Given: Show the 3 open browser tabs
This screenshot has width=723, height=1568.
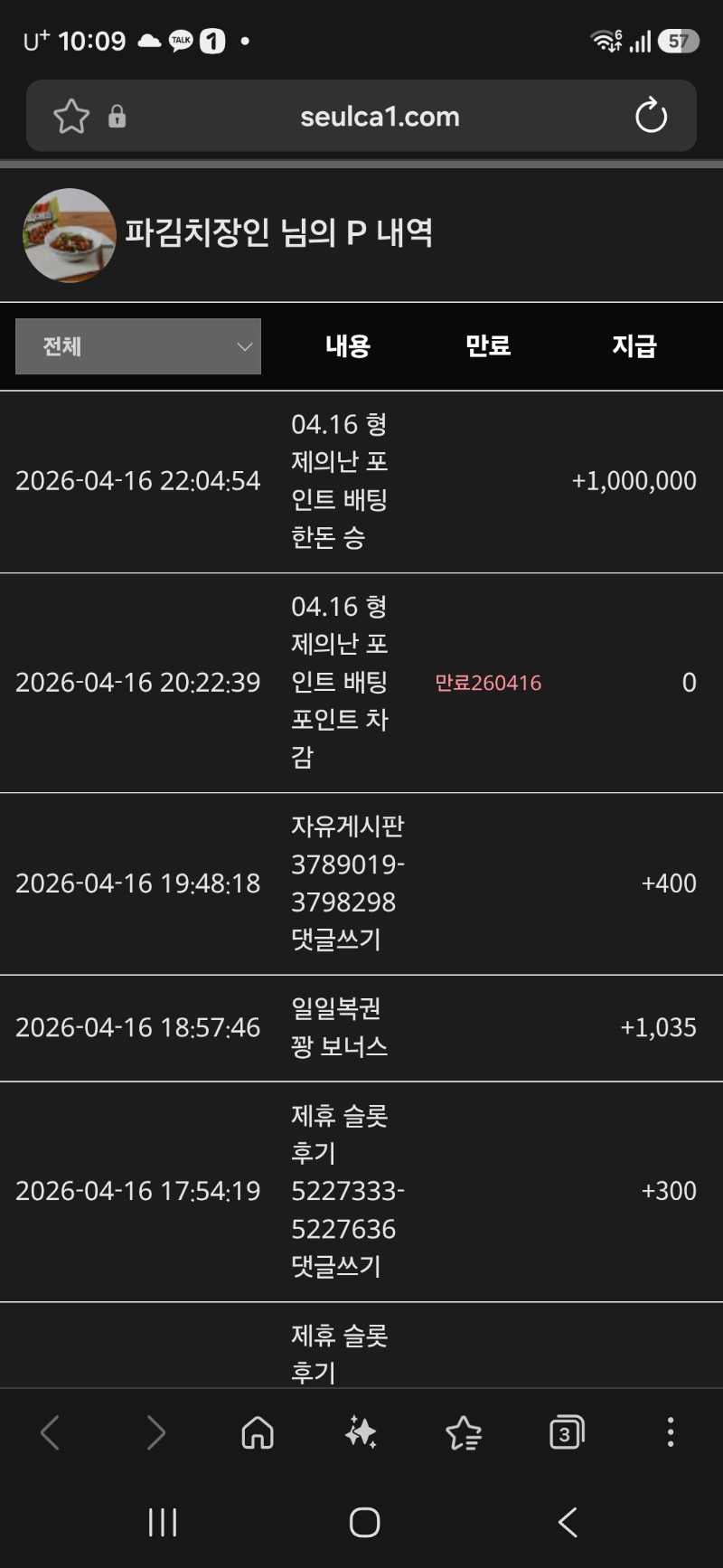Looking at the screenshot, I should 567,1433.
